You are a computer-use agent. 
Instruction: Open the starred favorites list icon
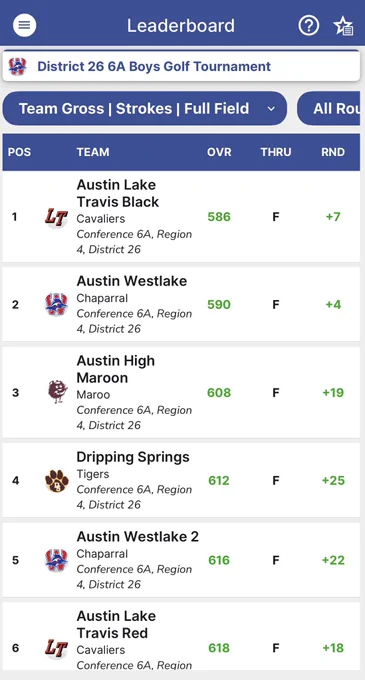coord(343,26)
